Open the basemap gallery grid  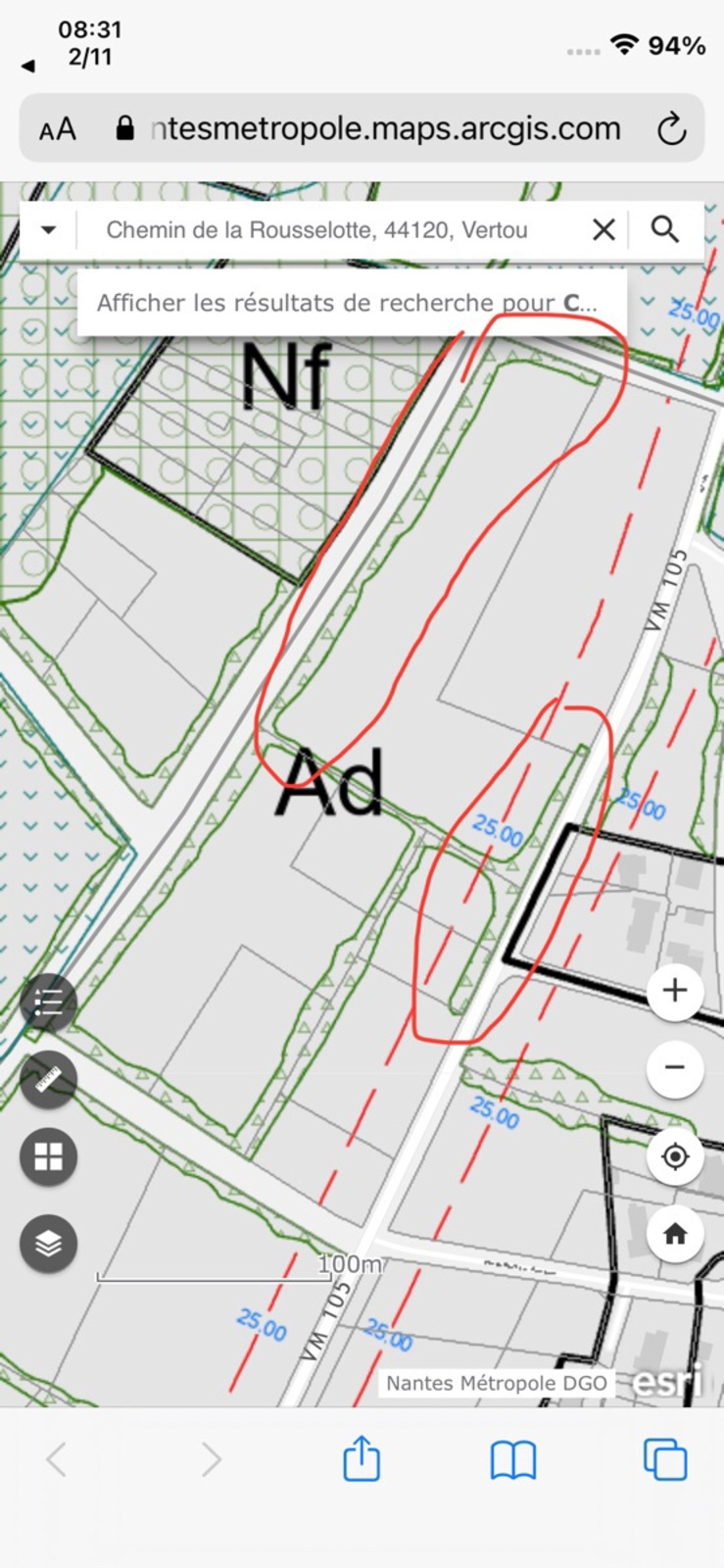(x=48, y=1156)
